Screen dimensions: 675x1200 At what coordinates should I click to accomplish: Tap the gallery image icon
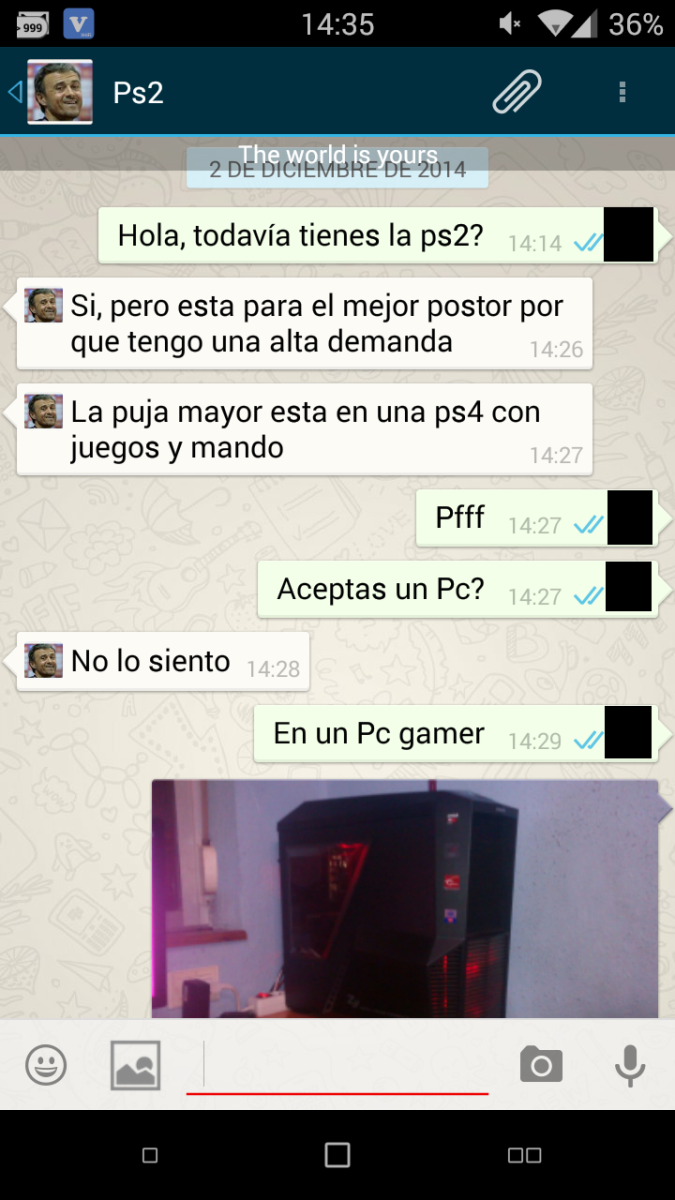(x=135, y=1065)
